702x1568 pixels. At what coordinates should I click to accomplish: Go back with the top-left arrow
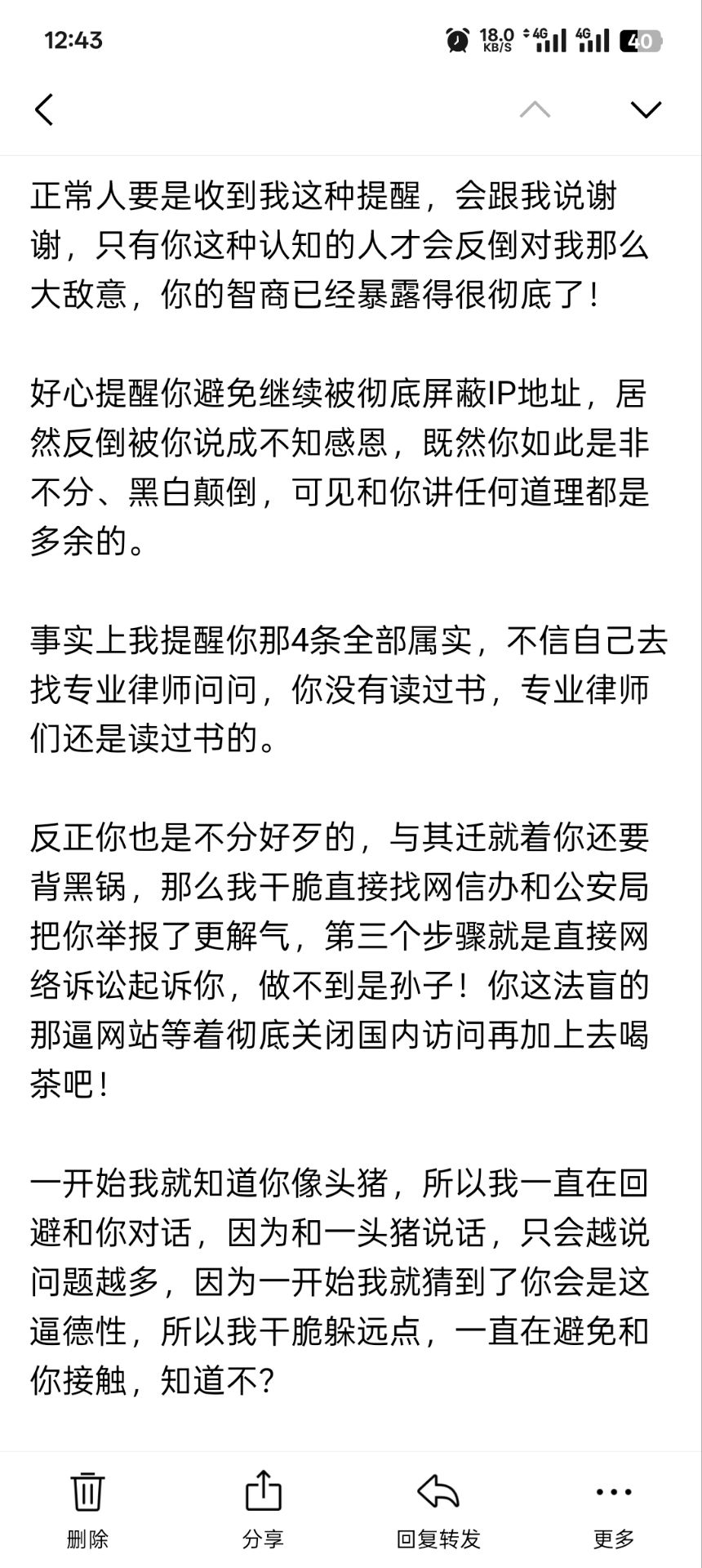coord(44,109)
